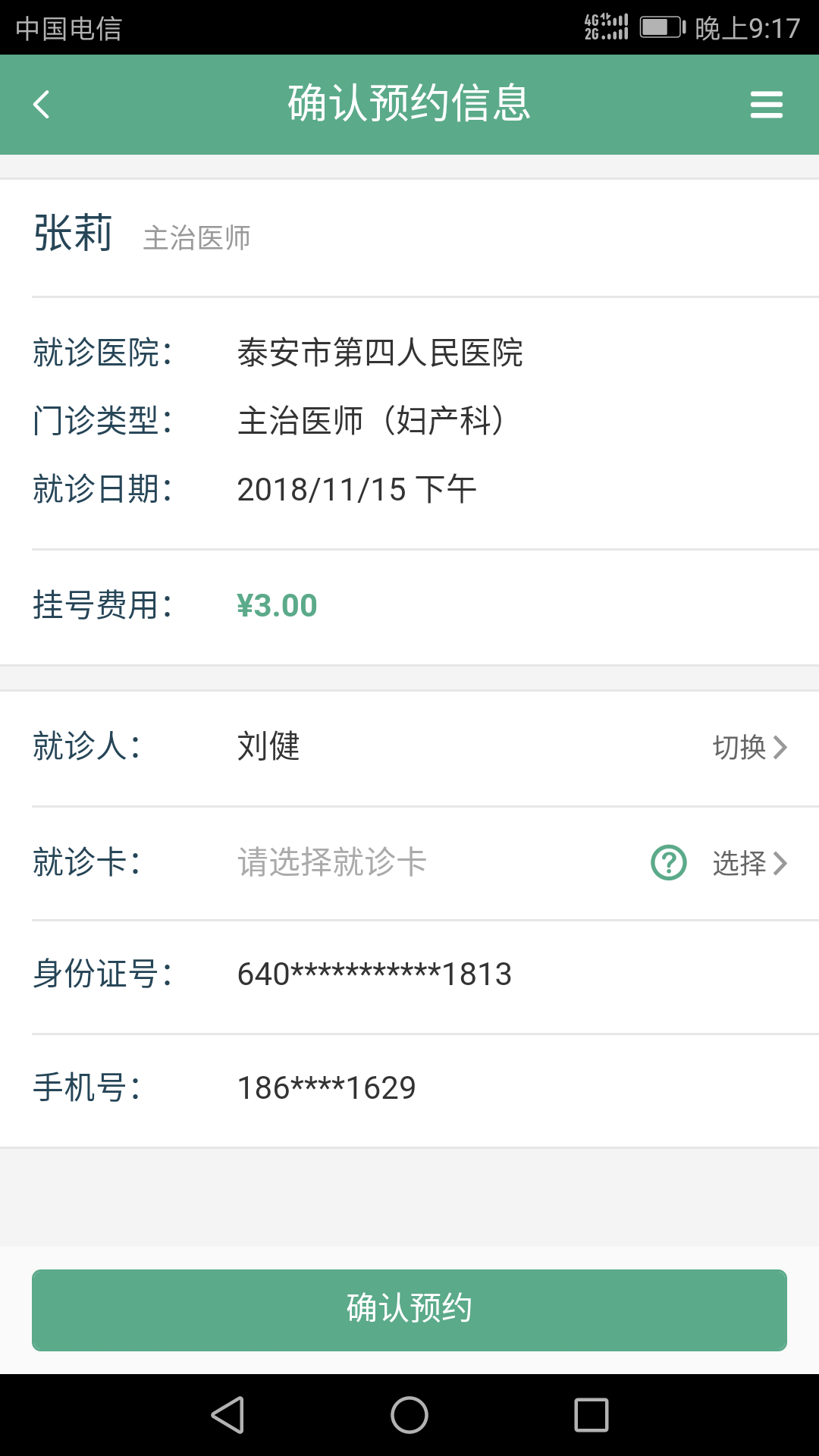
Task: Open the 就诊卡 help question mark
Action: 669,862
